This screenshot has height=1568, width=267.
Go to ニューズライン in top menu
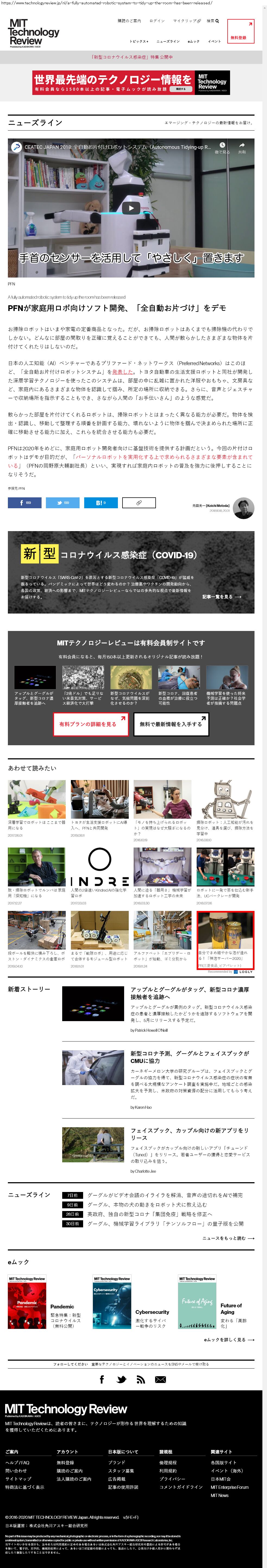coord(168,41)
